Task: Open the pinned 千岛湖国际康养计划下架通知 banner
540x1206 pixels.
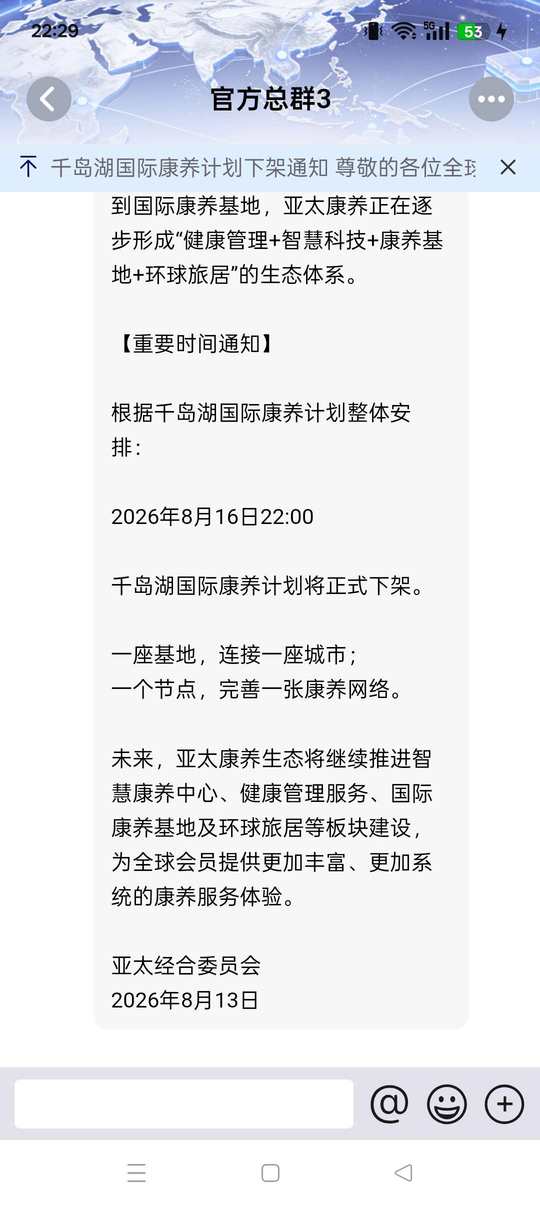Action: coord(263,167)
